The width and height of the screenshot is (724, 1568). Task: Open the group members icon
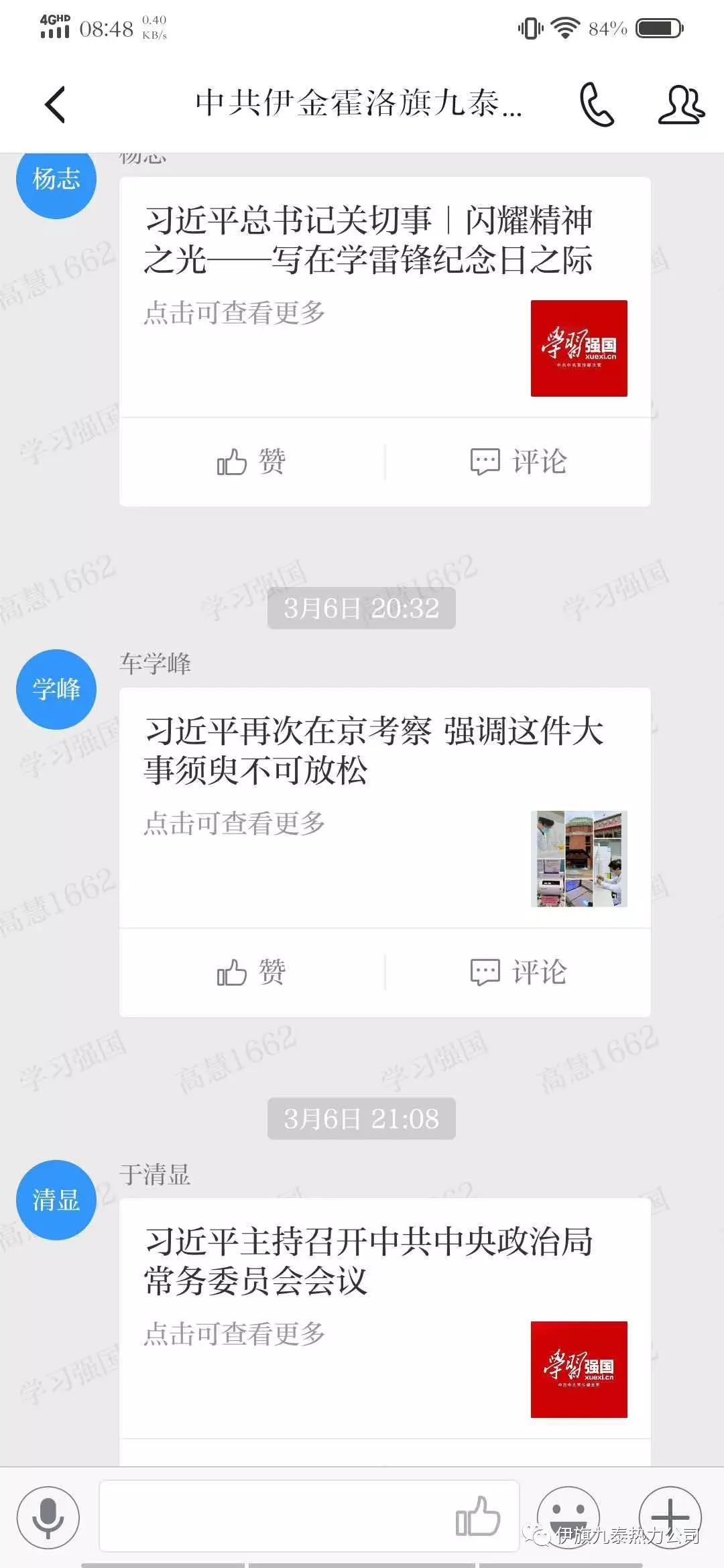pyautogui.click(x=680, y=105)
